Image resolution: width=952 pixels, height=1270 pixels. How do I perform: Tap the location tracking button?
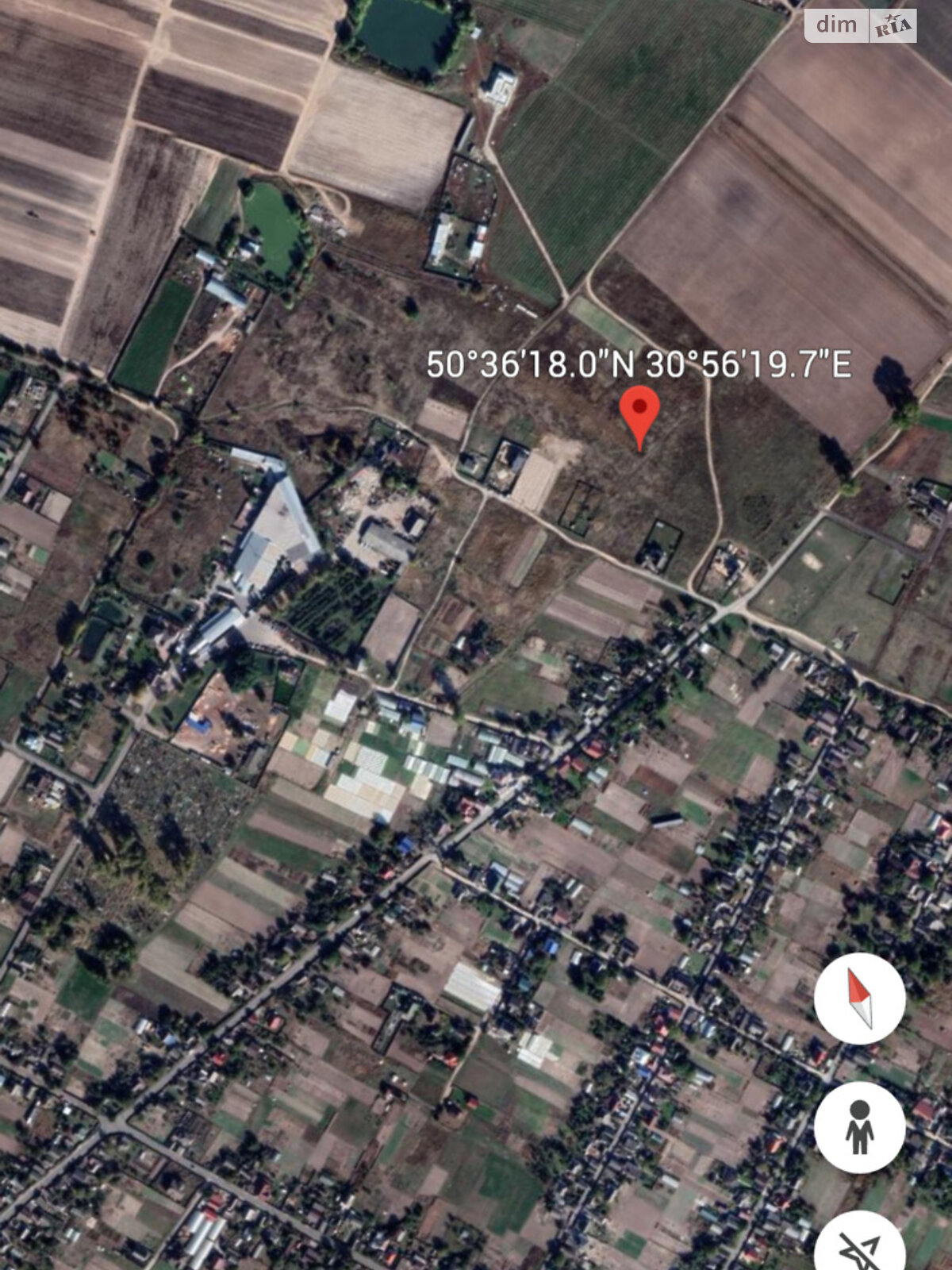point(861,1243)
